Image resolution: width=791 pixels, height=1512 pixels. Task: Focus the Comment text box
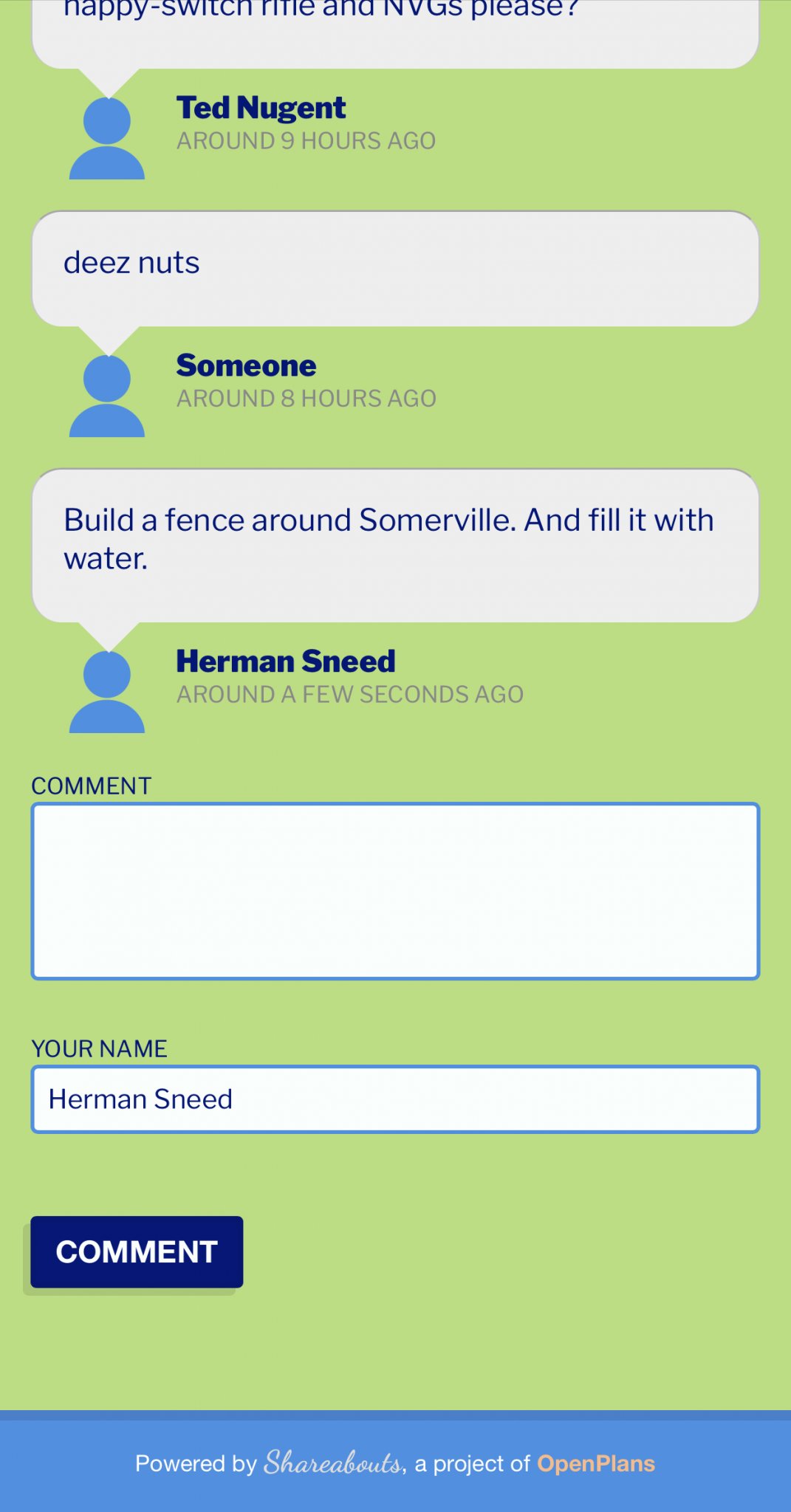pos(395,891)
